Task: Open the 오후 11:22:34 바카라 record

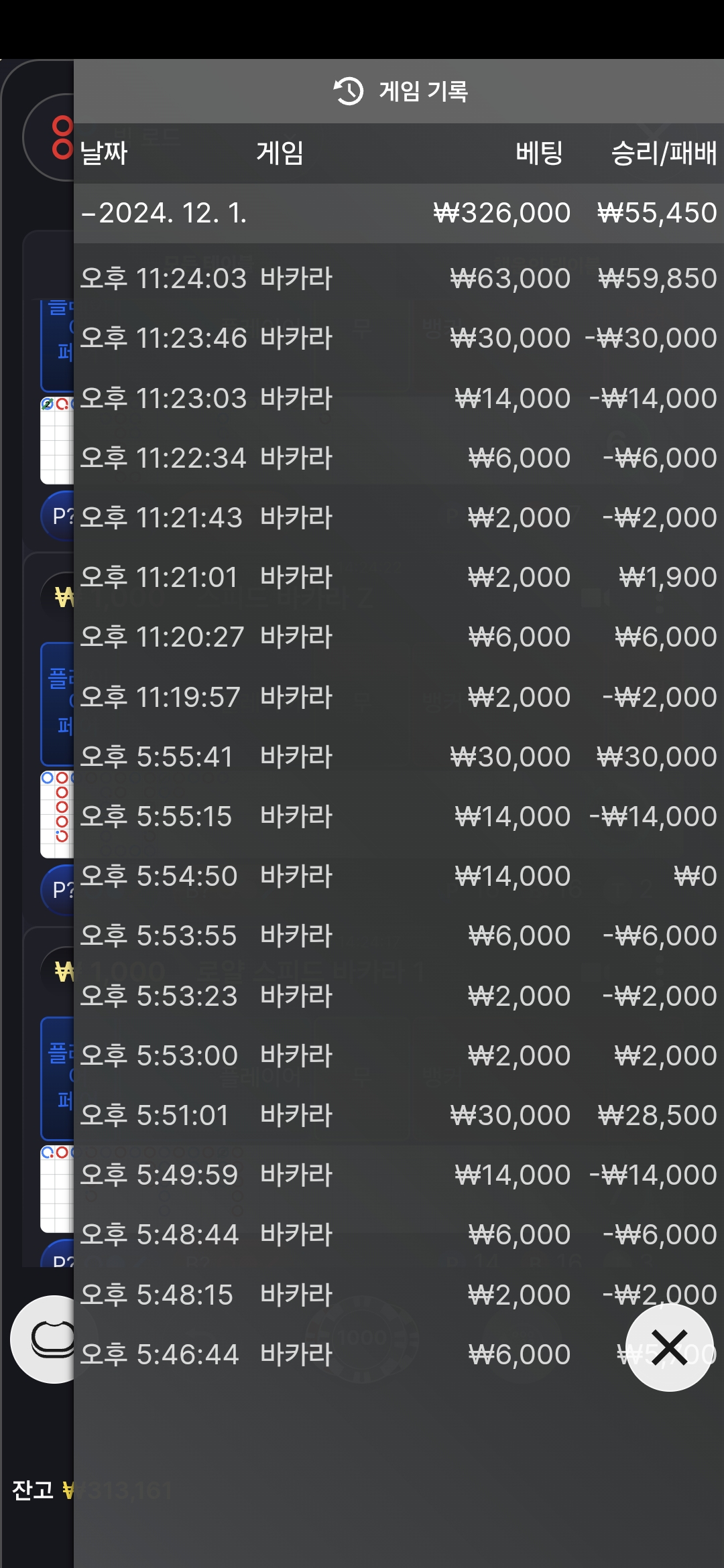Action: (x=399, y=458)
